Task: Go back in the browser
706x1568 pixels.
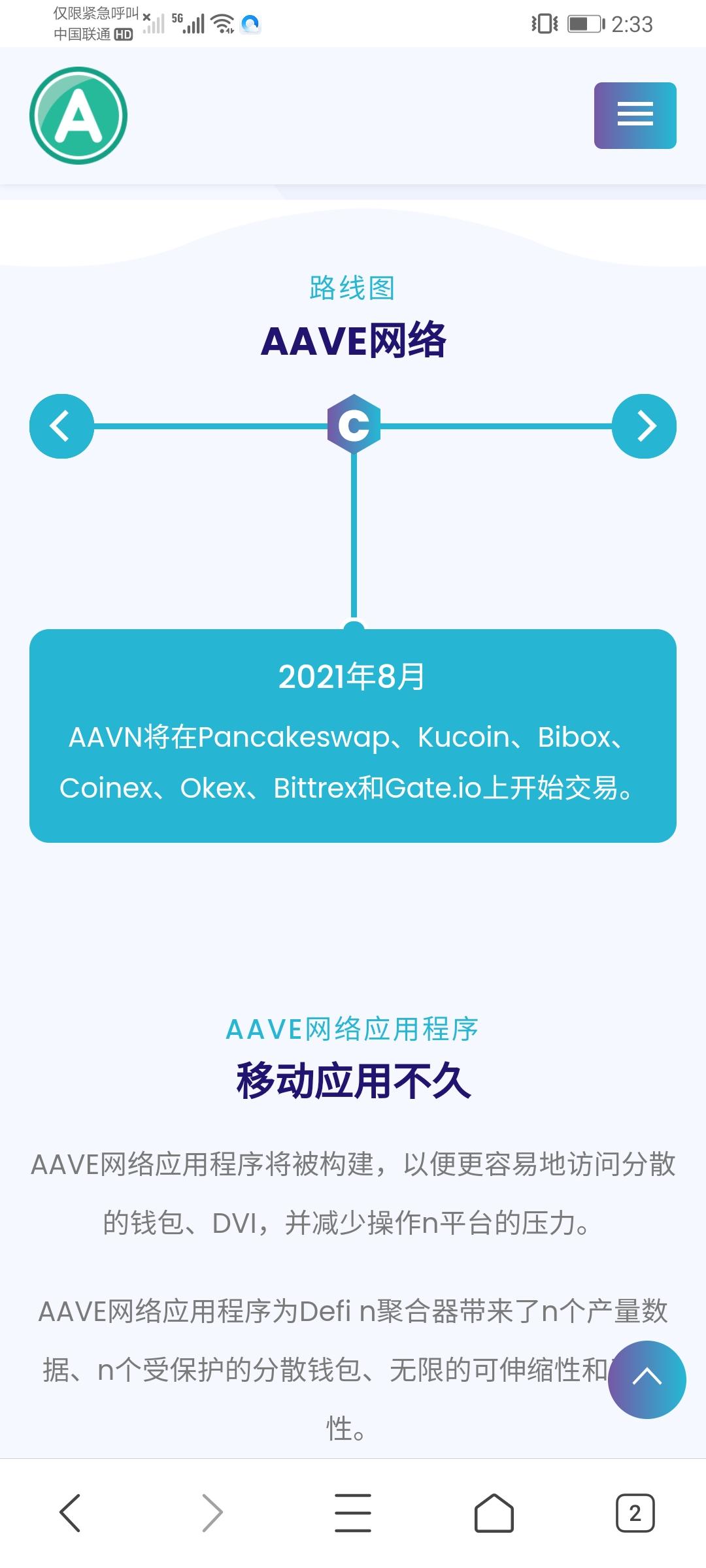Action: point(70,1512)
